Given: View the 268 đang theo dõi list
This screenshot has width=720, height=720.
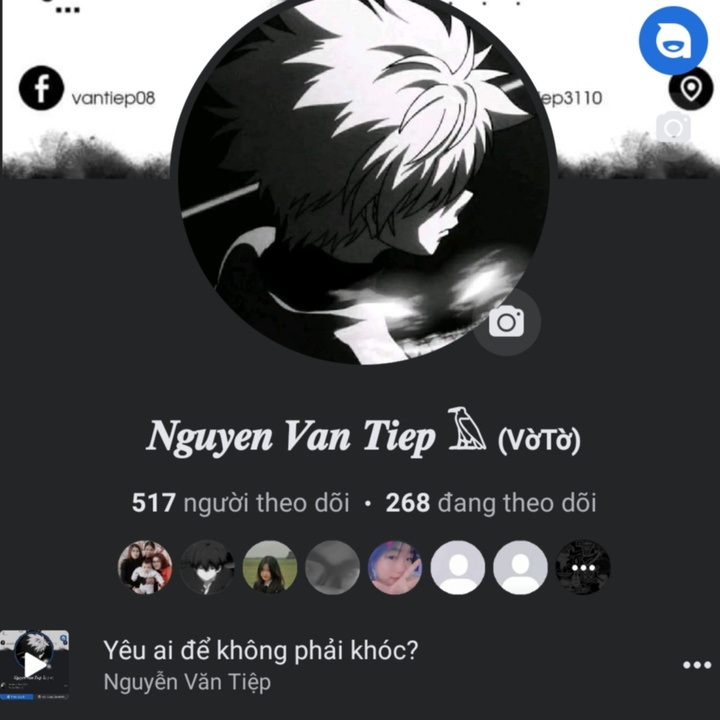Looking at the screenshot, I should 491,503.
